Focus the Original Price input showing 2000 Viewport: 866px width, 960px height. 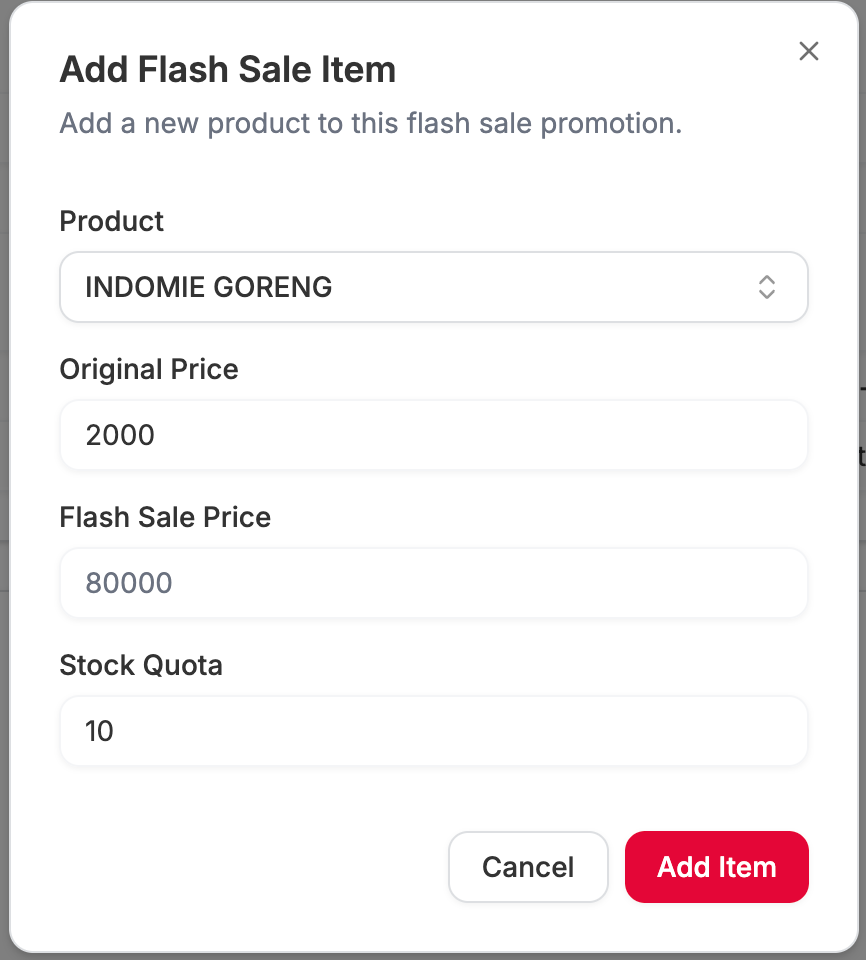(433, 435)
